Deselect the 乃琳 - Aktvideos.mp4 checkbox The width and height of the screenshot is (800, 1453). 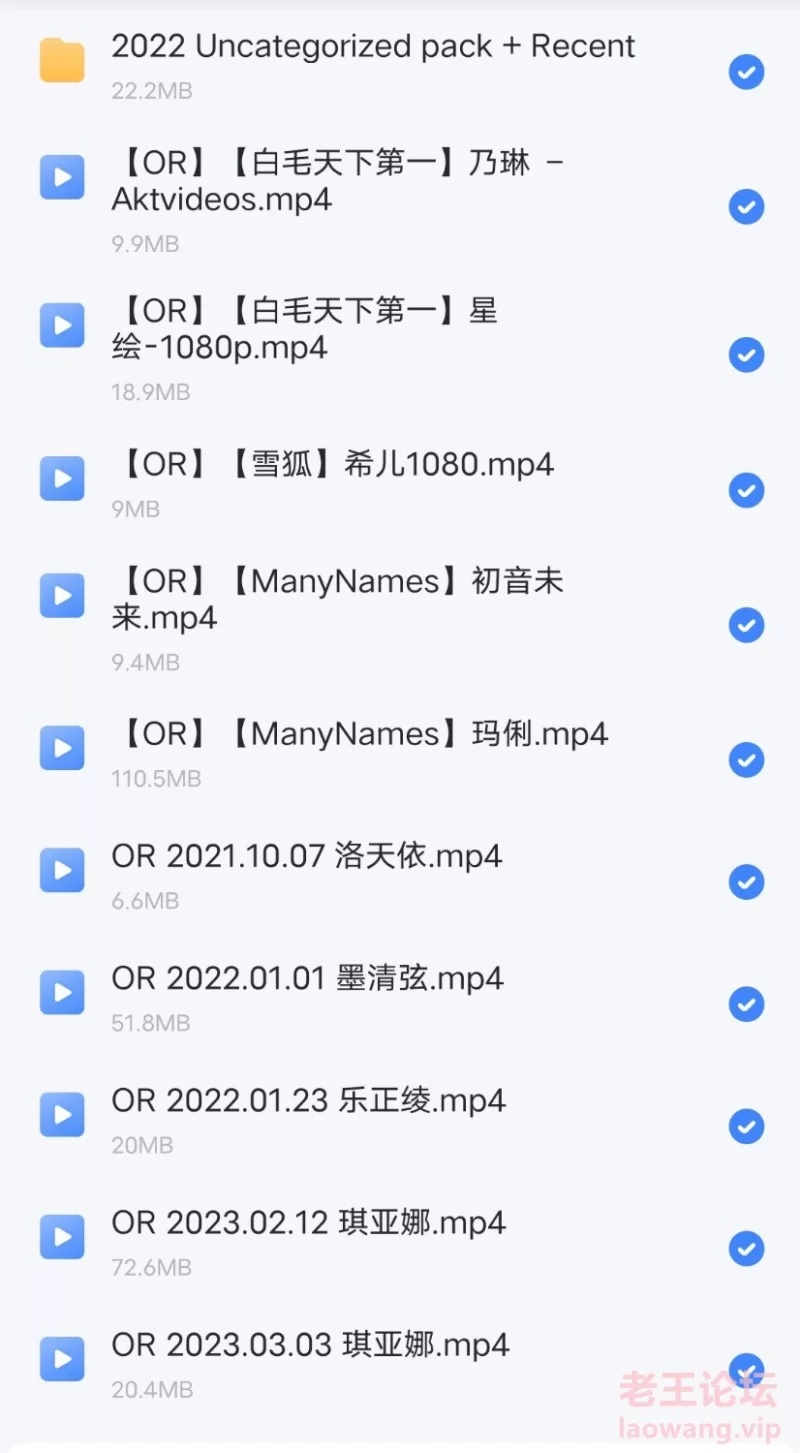[x=746, y=207]
